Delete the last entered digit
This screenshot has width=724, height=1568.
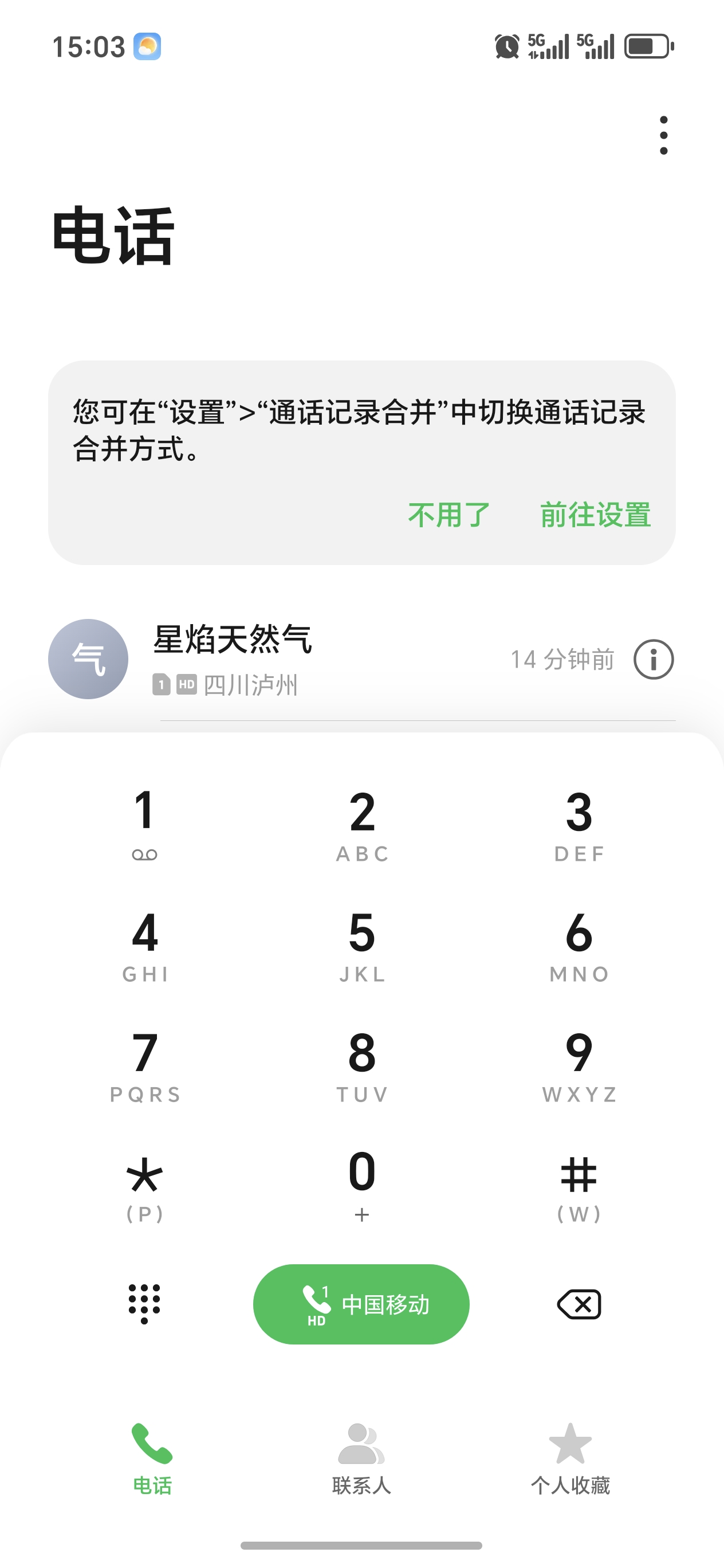pyautogui.click(x=579, y=1304)
